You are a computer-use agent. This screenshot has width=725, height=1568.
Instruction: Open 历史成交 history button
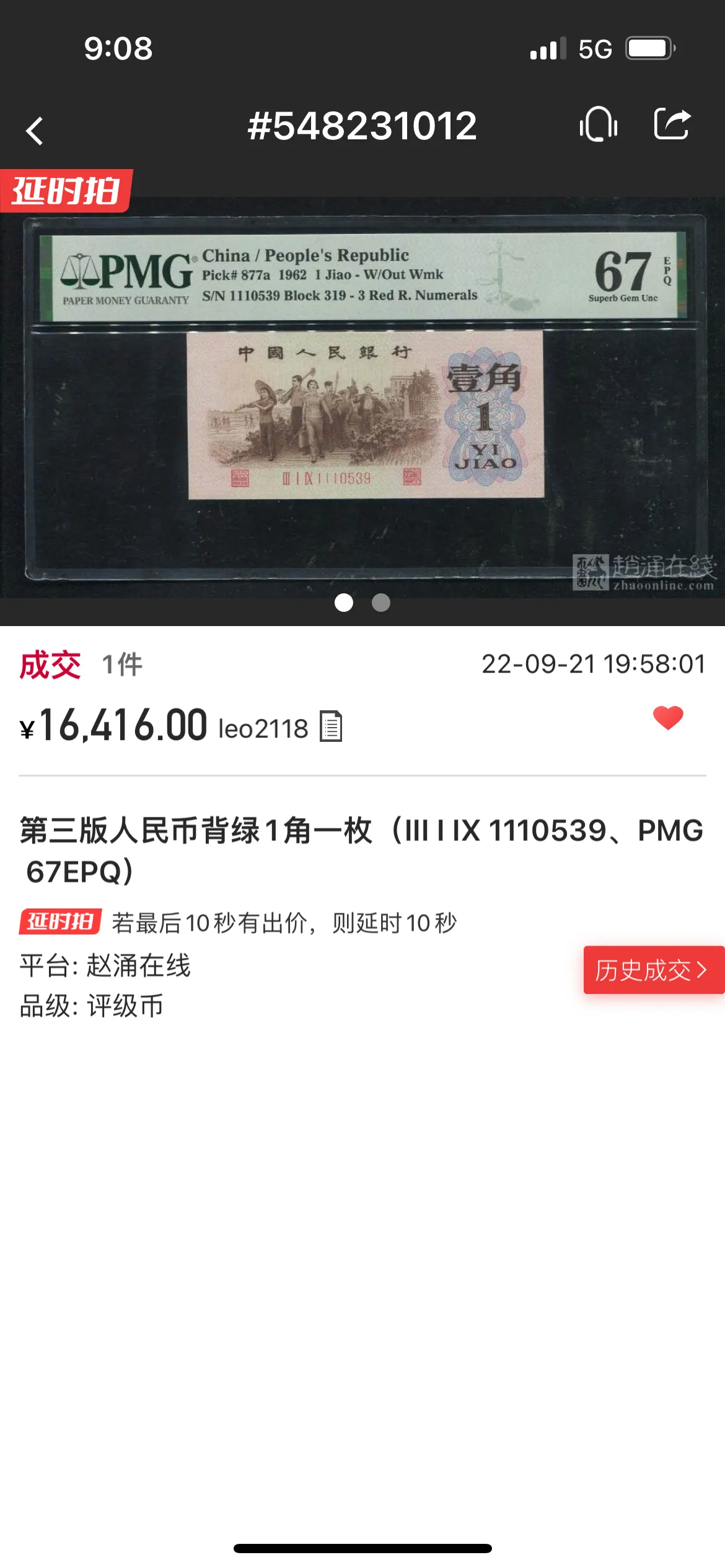click(652, 970)
